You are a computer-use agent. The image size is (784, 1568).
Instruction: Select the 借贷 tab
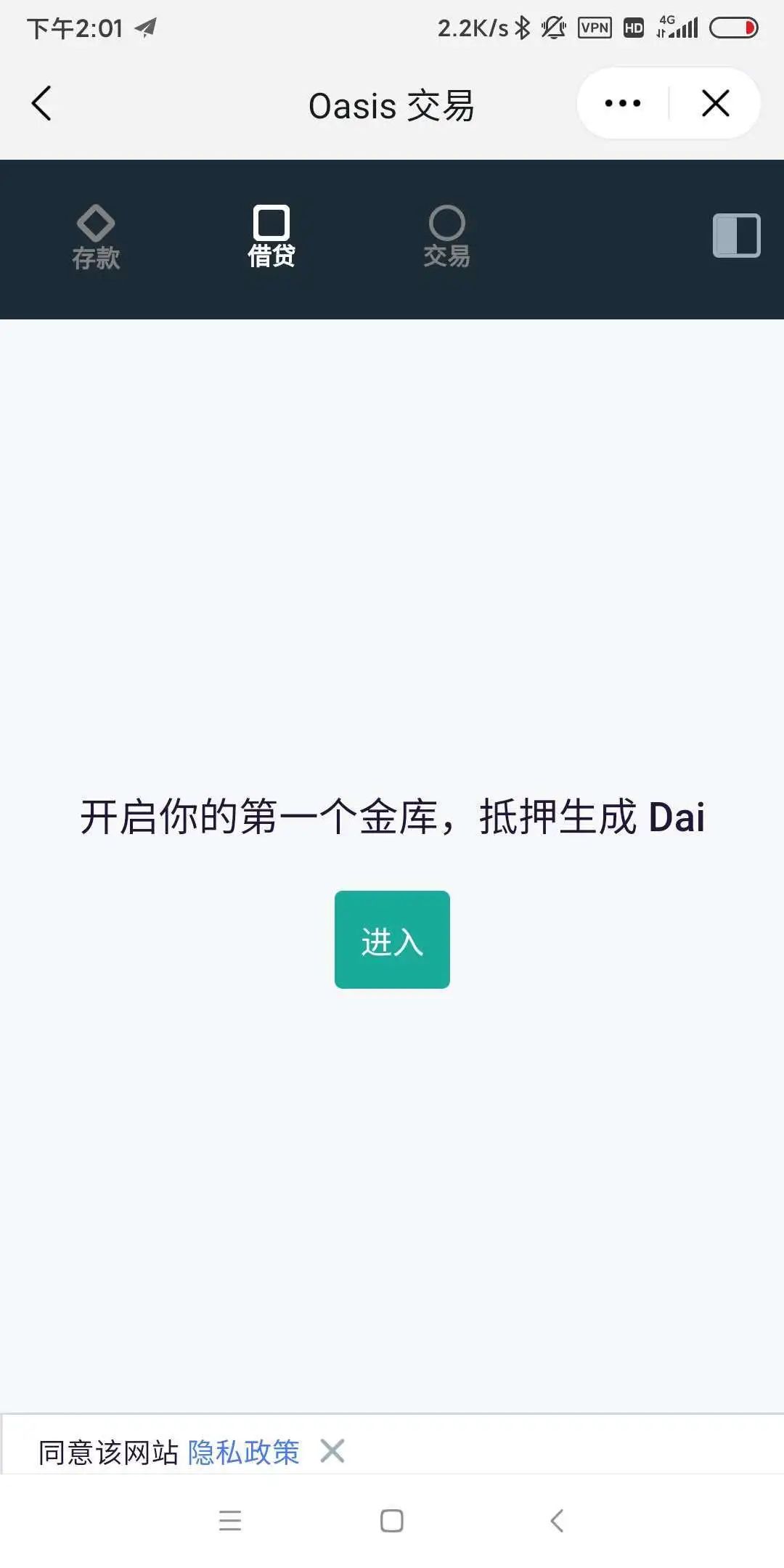click(271, 237)
